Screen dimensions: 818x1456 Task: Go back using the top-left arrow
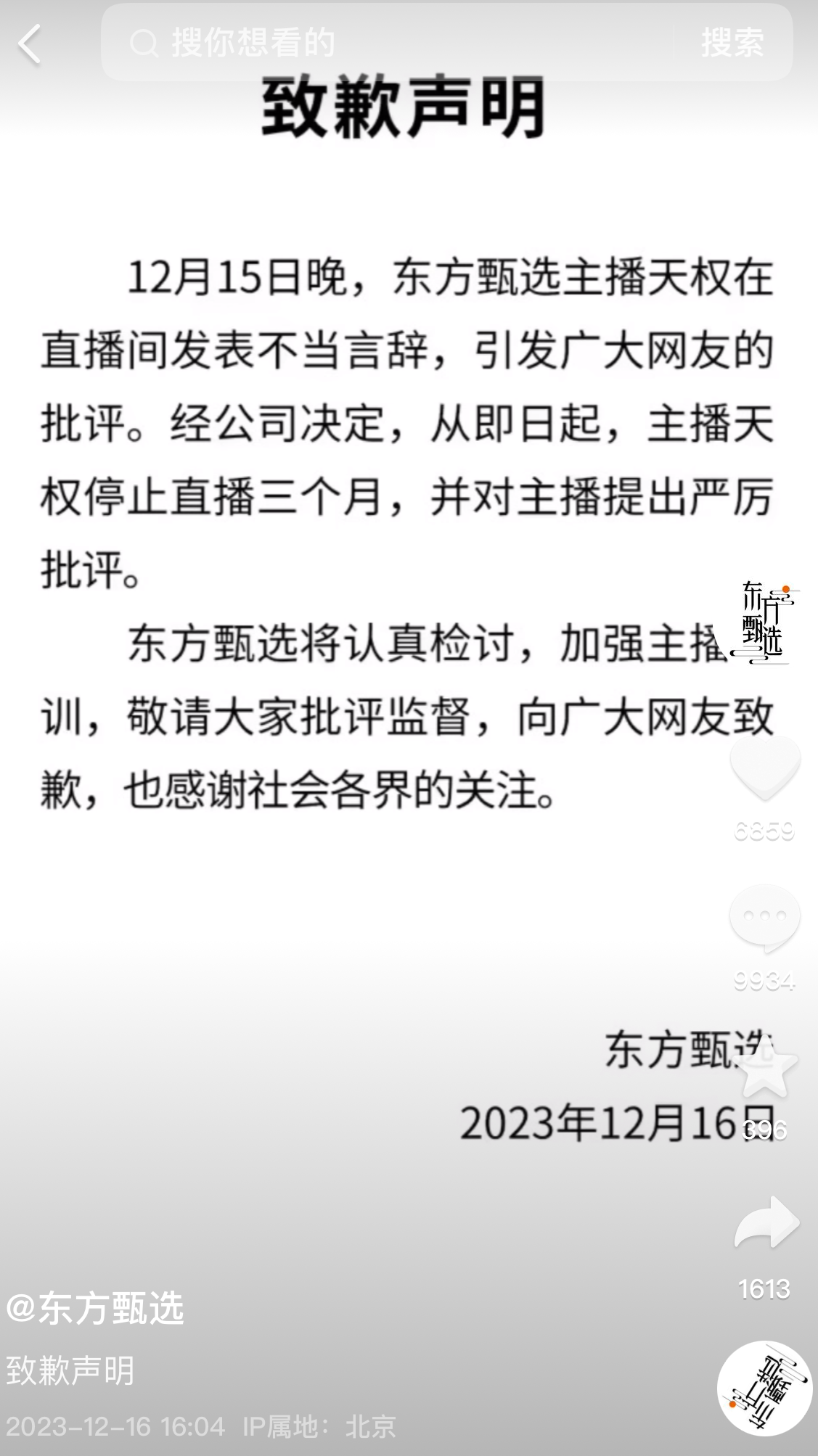pos(30,44)
